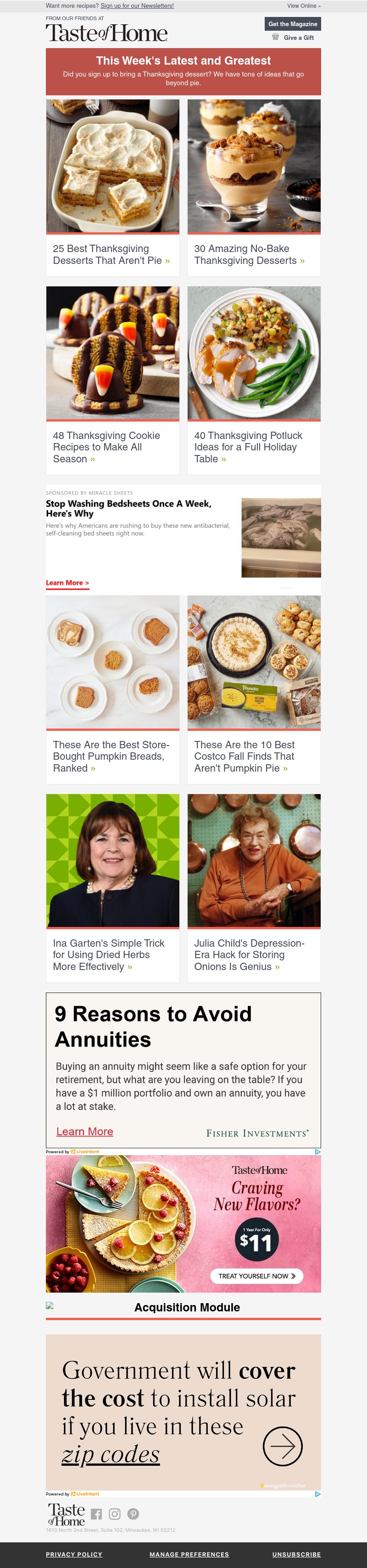Open the Privacy Policy link
Viewport: 367px width, 1568px height.
(x=74, y=1554)
